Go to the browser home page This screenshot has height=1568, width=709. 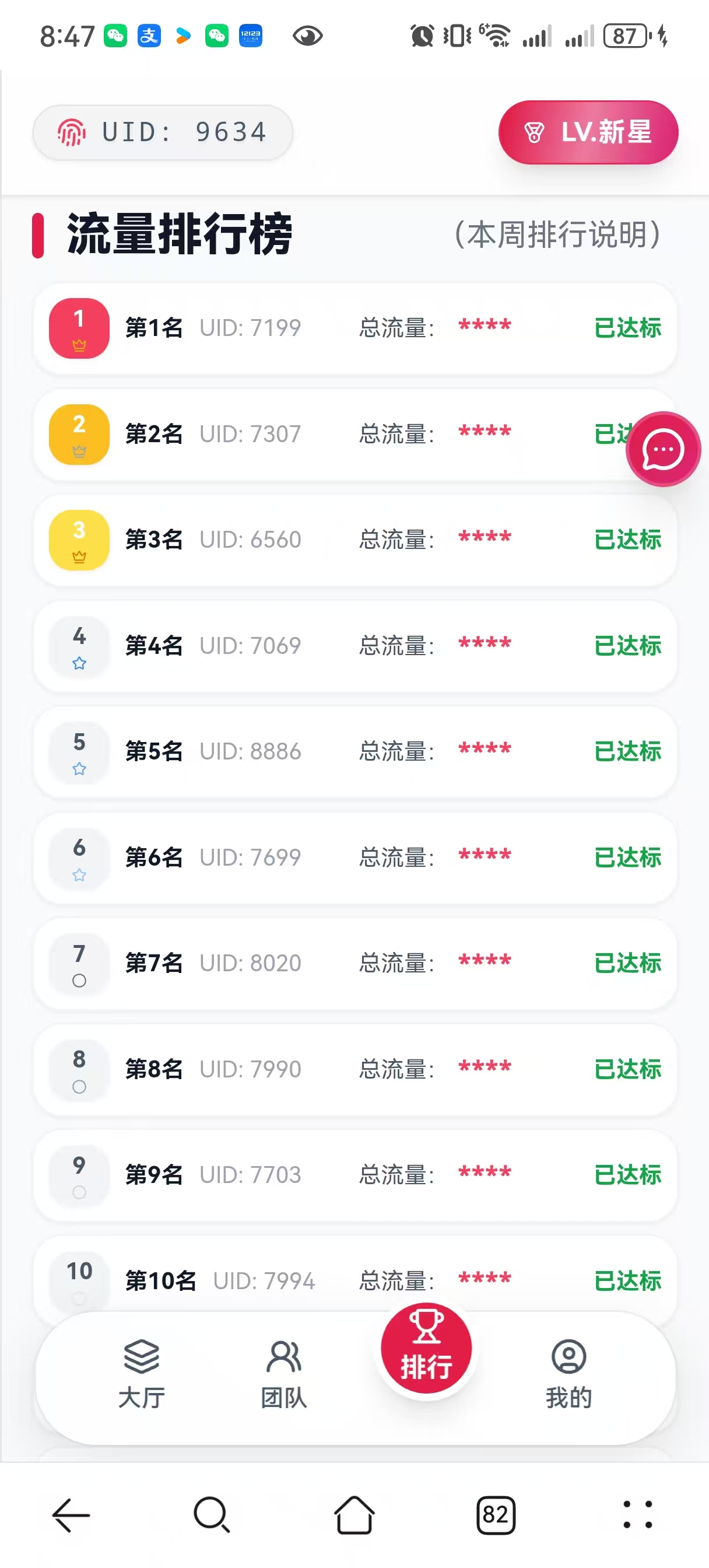(354, 1514)
